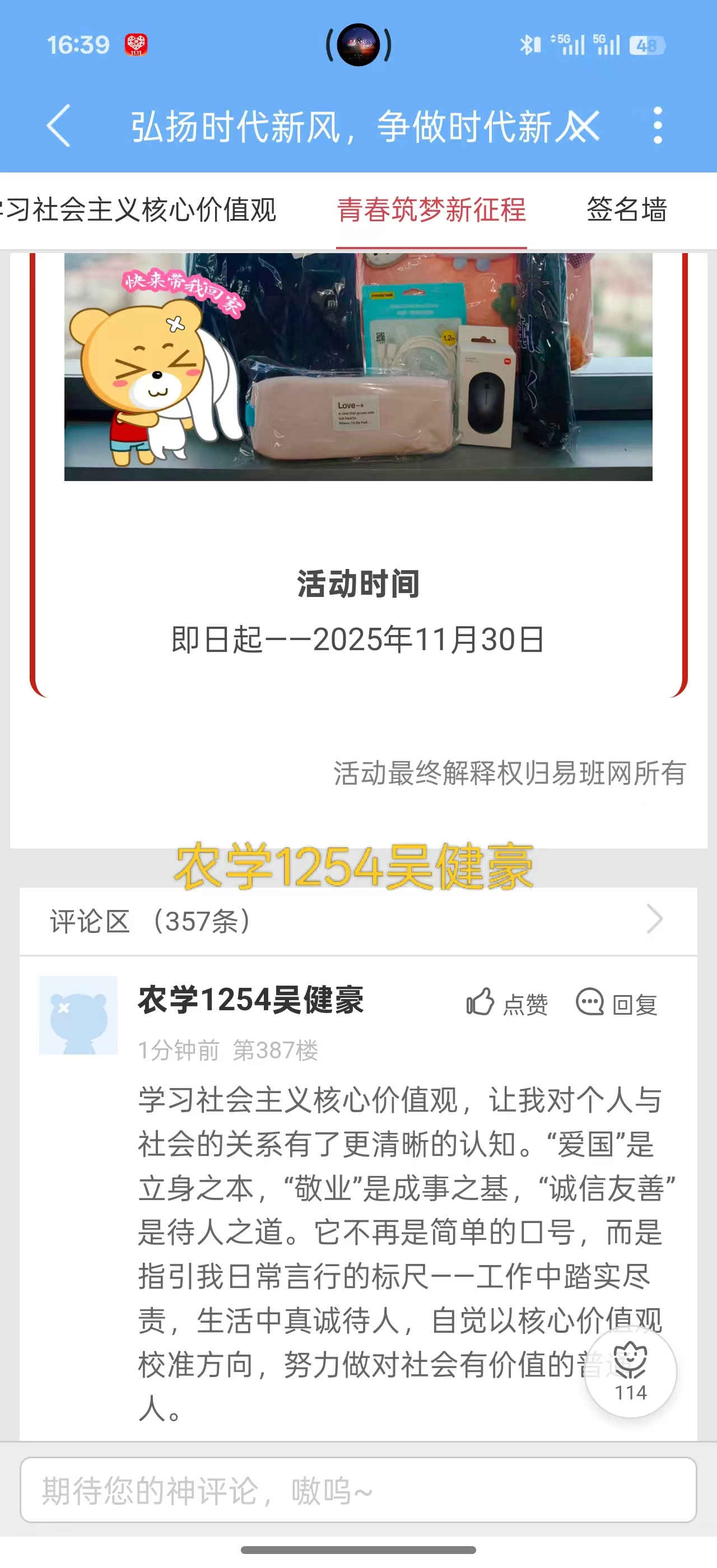The height and width of the screenshot is (1568, 717).
Task: Close the page with the X icon
Action: pos(582,126)
